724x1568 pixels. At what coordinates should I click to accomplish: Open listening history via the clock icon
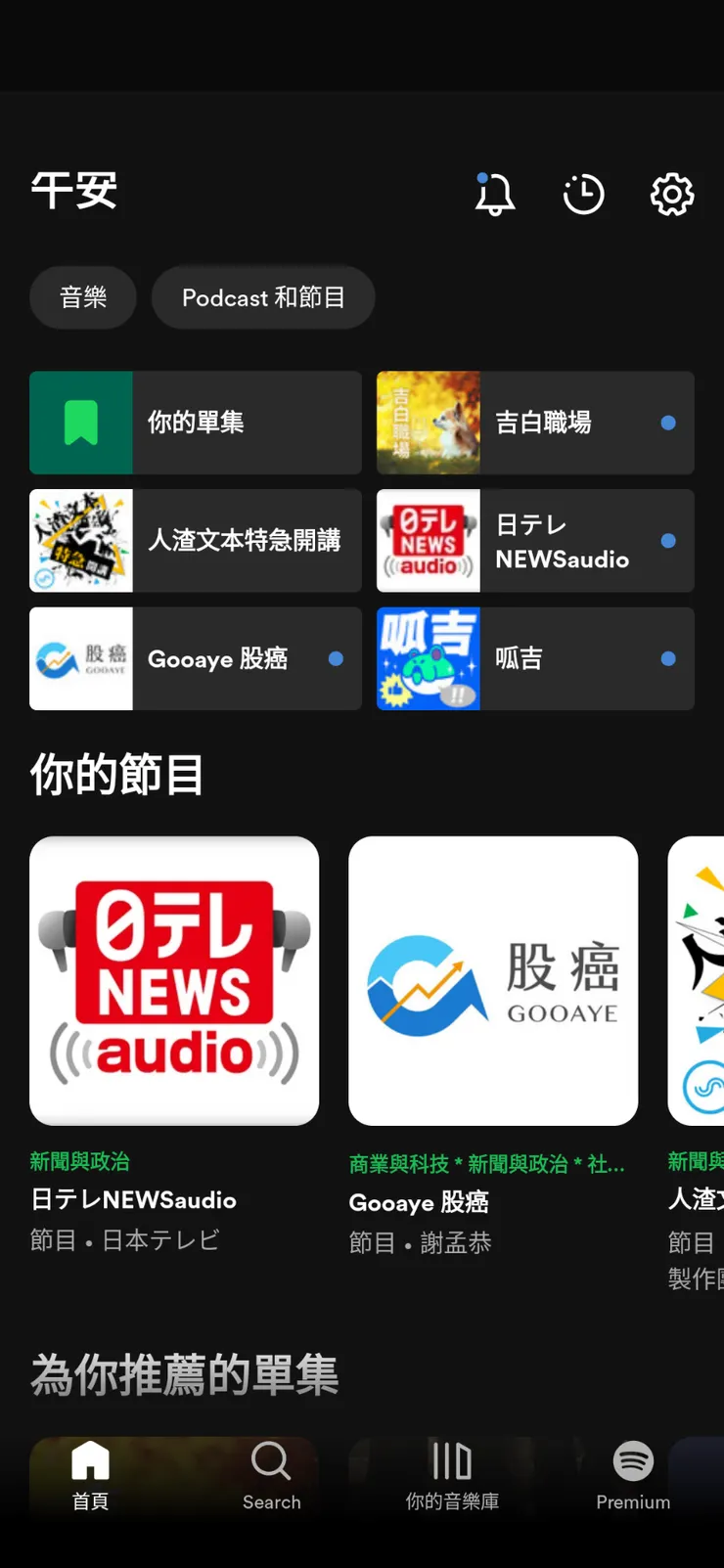tap(584, 194)
